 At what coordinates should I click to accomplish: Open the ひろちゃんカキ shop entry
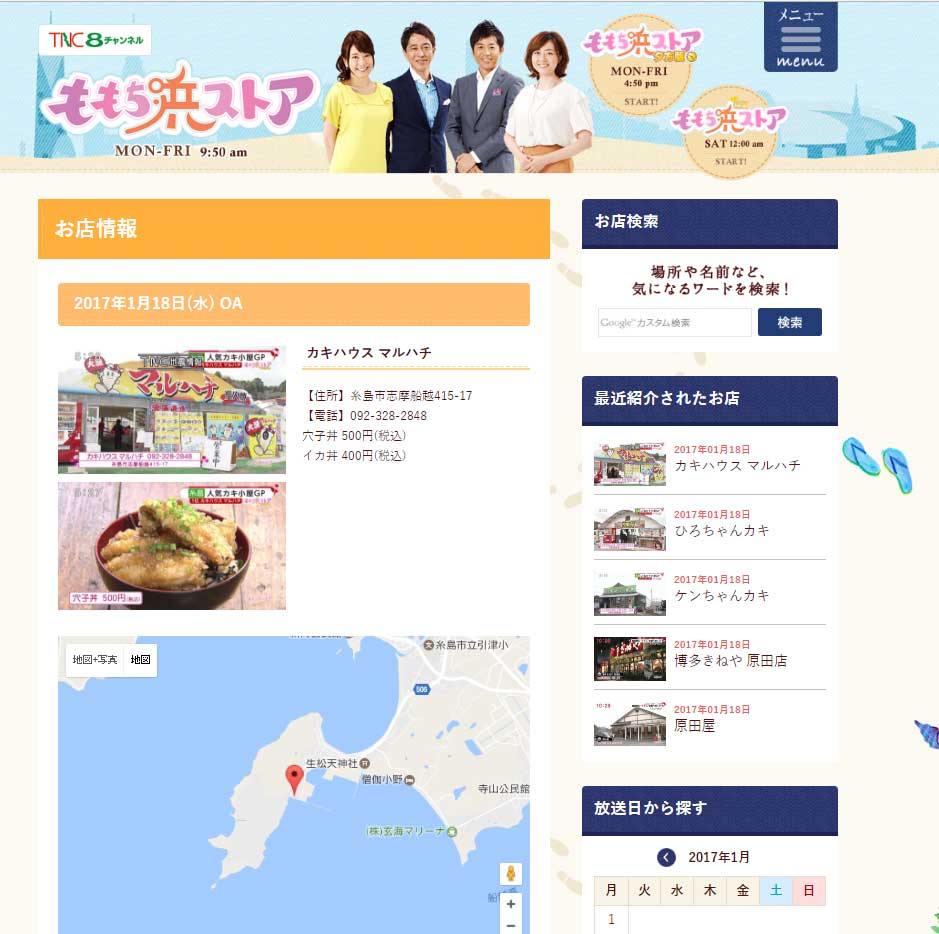point(722,530)
